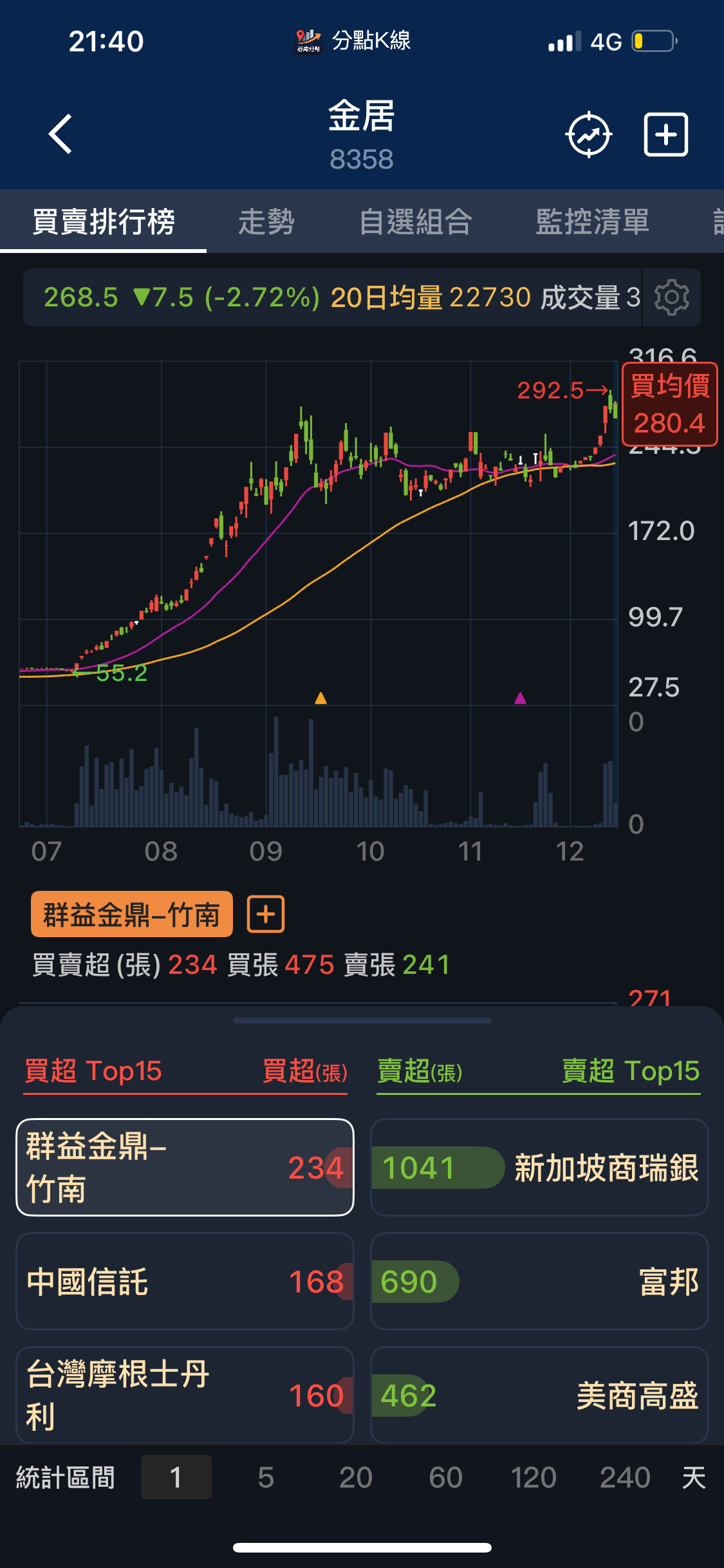
Task: Open chart settings gear icon
Action: (671, 297)
